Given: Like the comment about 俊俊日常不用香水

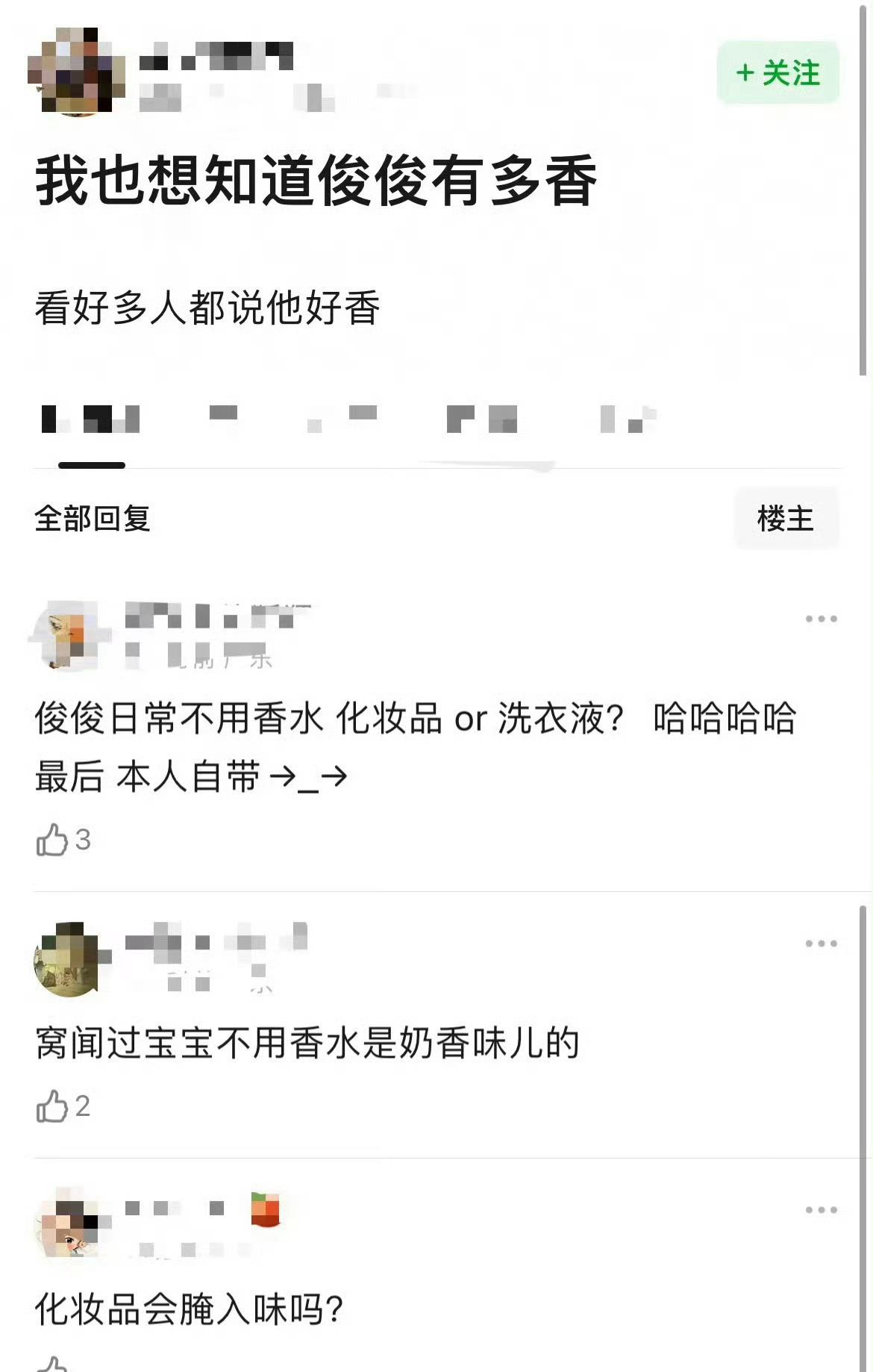Looking at the screenshot, I should point(52,840).
